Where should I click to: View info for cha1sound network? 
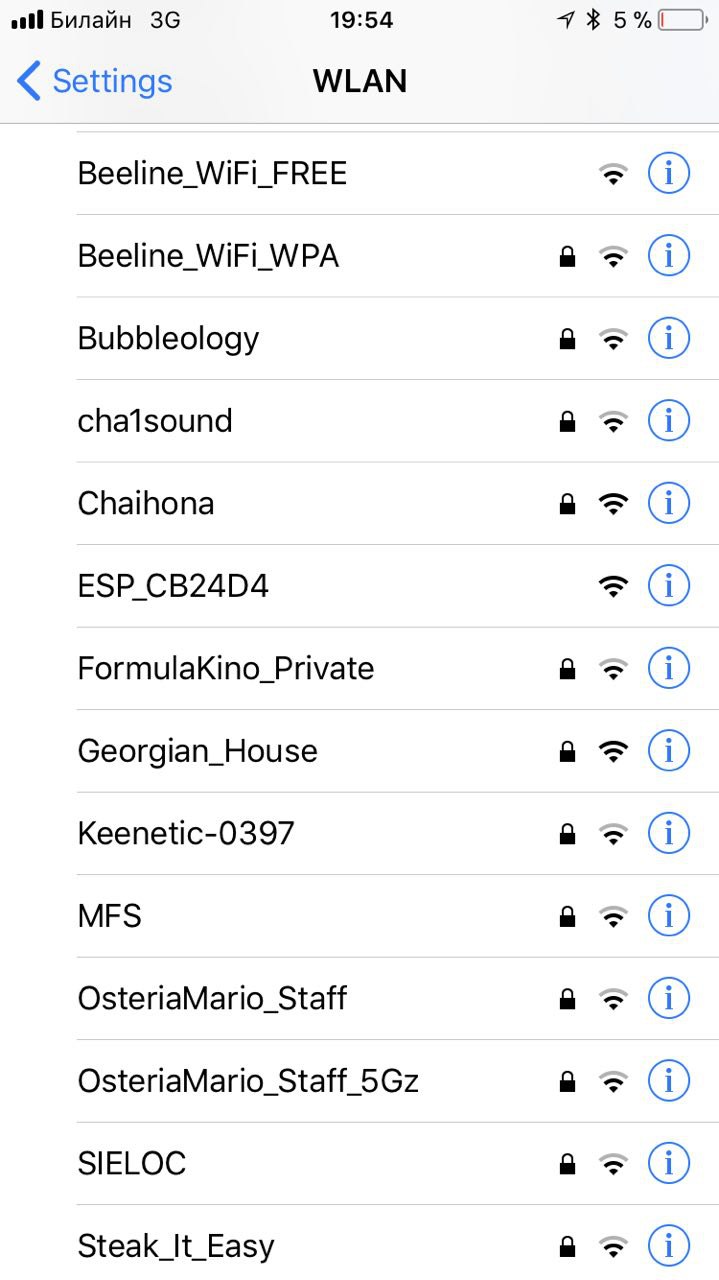669,421
